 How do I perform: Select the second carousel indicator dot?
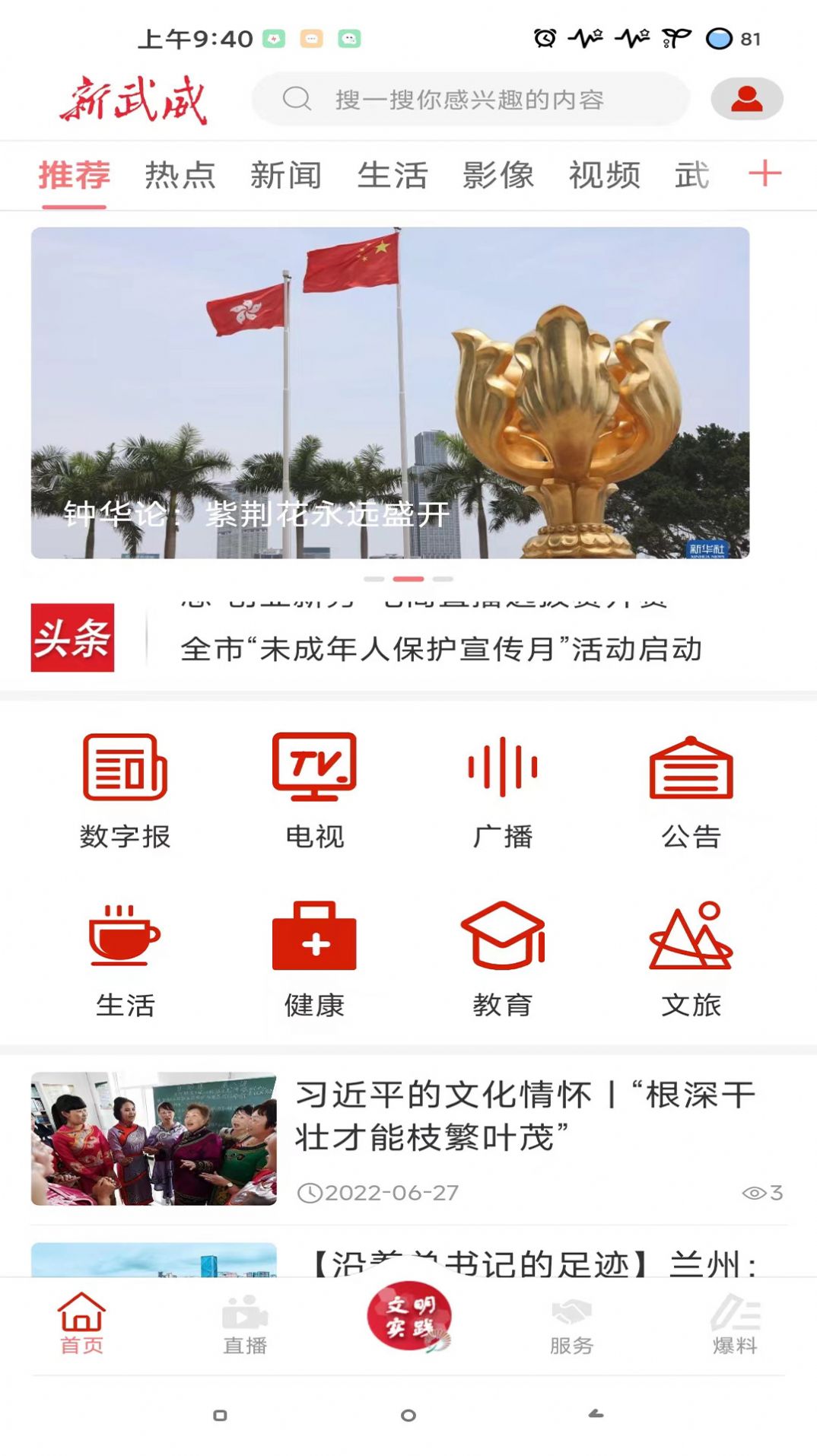click(x=408, y=578)
